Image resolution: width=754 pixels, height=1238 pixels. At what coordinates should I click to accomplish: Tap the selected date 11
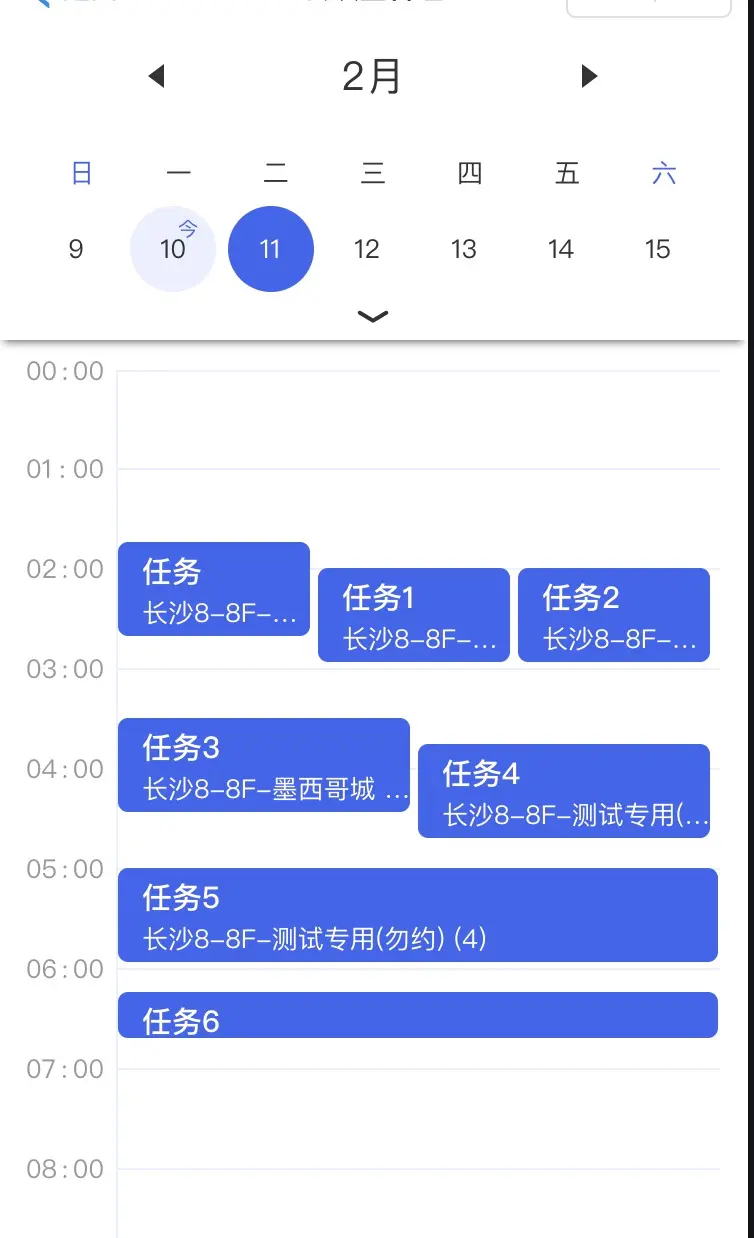click(x=271, y=249)
